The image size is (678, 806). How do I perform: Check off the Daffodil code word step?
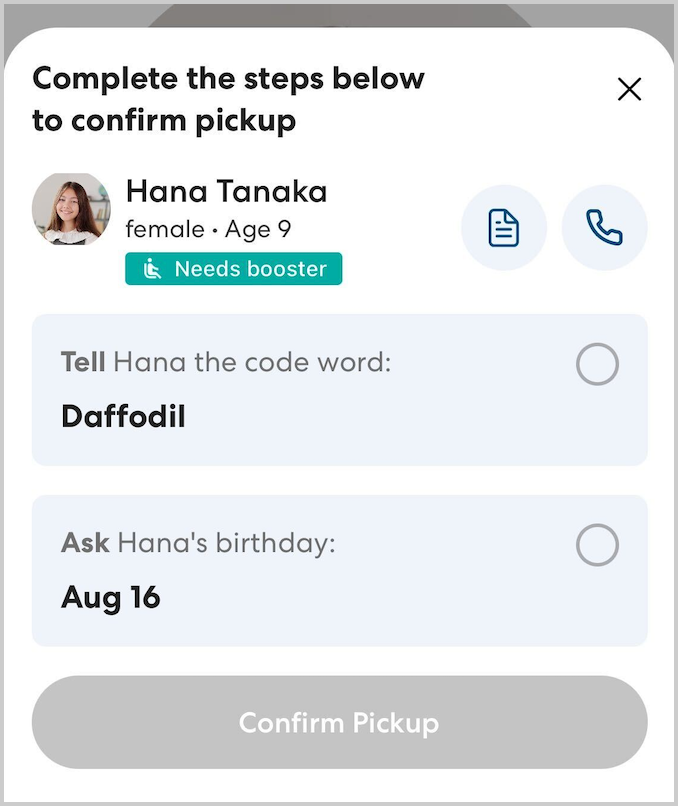597,366
